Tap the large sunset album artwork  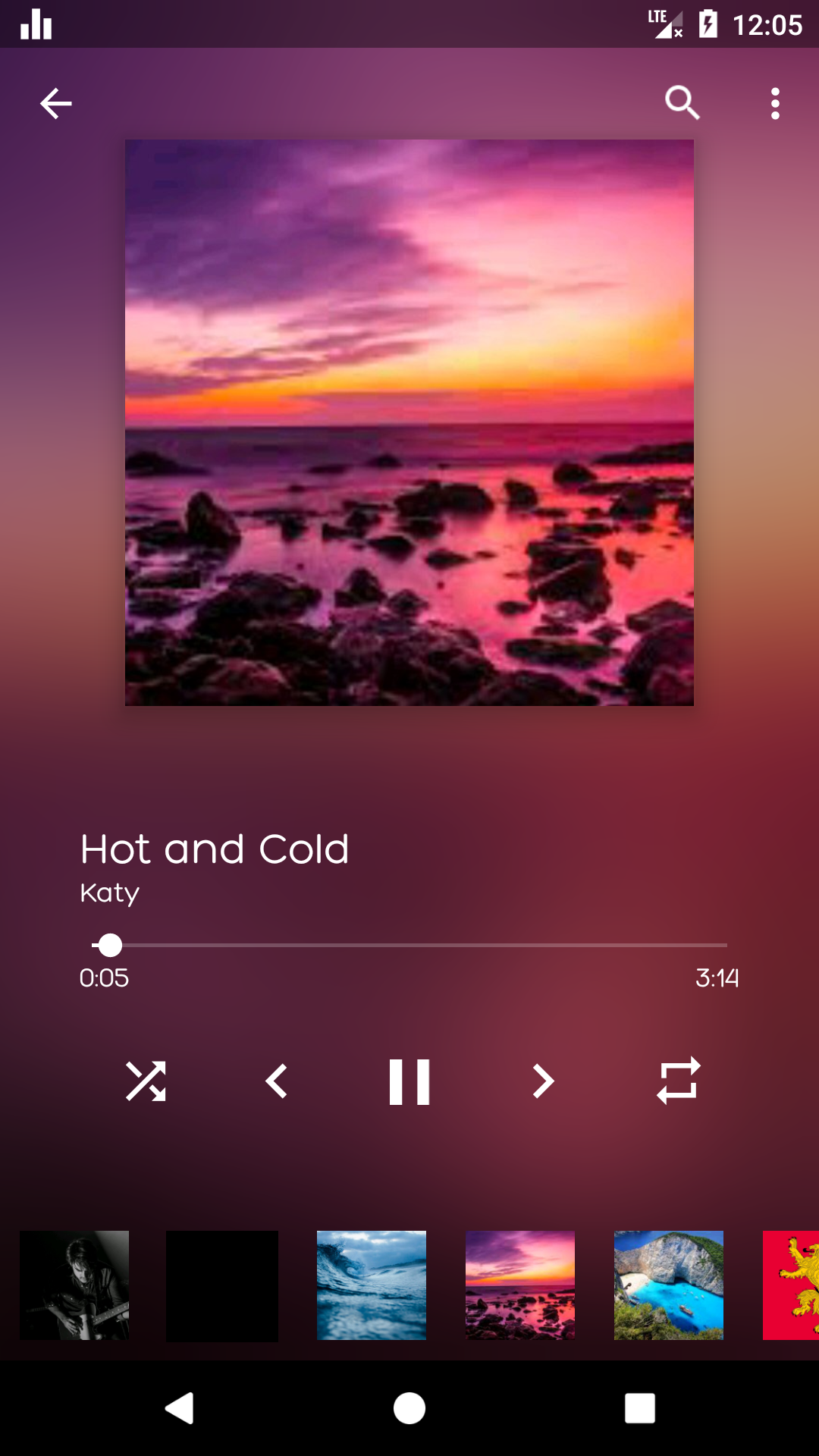409,423
